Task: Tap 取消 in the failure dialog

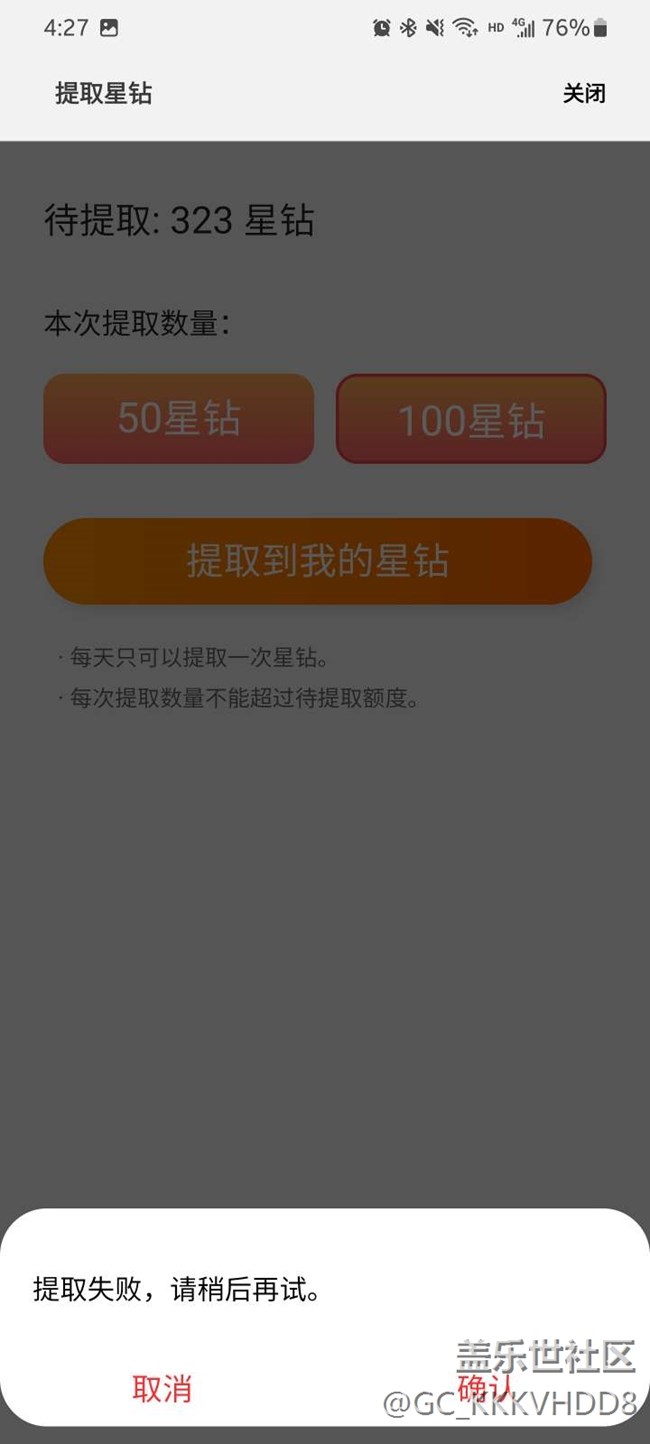Action: pos(162,1388)
